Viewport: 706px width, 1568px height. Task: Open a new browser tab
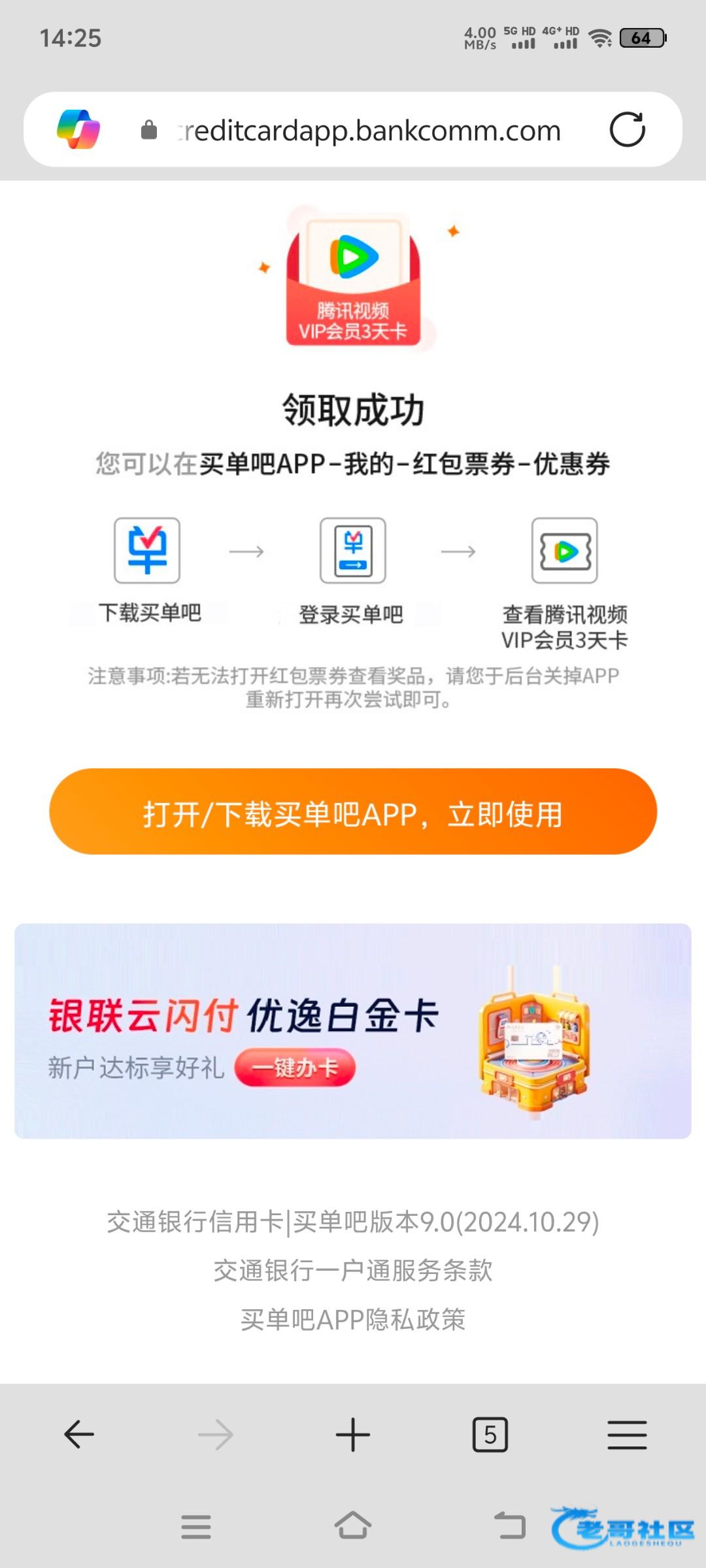[x=353, y=1435]
